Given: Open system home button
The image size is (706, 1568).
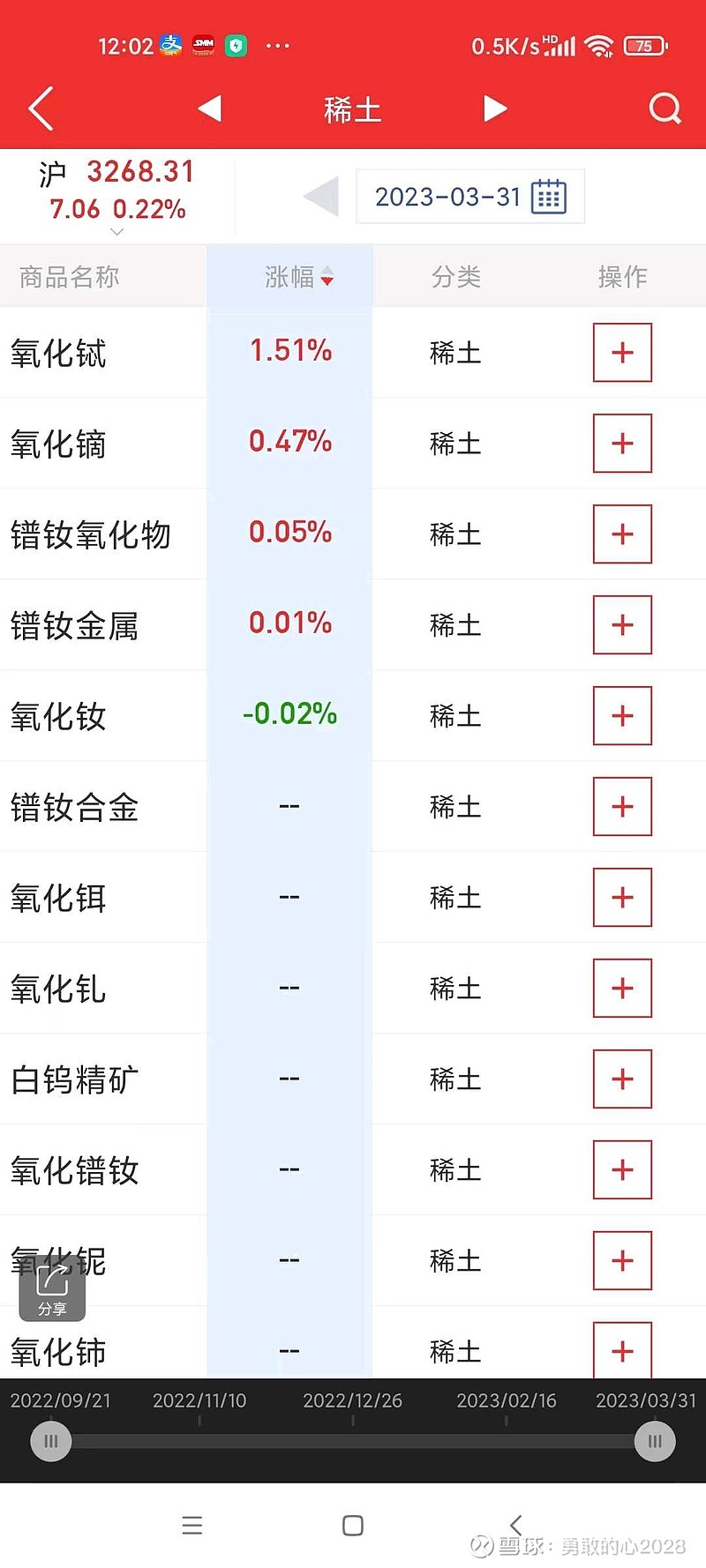Looking at the screenshot, I should tap(353, 1526).
